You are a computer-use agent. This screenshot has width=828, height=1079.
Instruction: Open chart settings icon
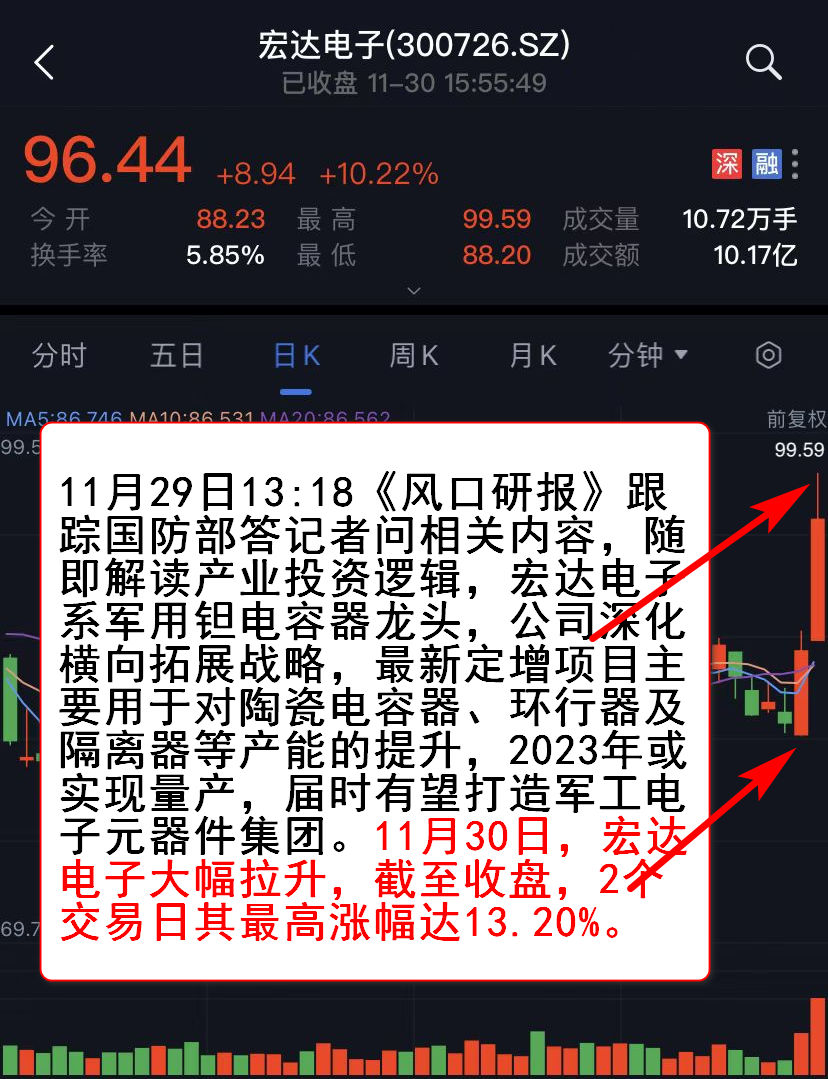[768, 355]
